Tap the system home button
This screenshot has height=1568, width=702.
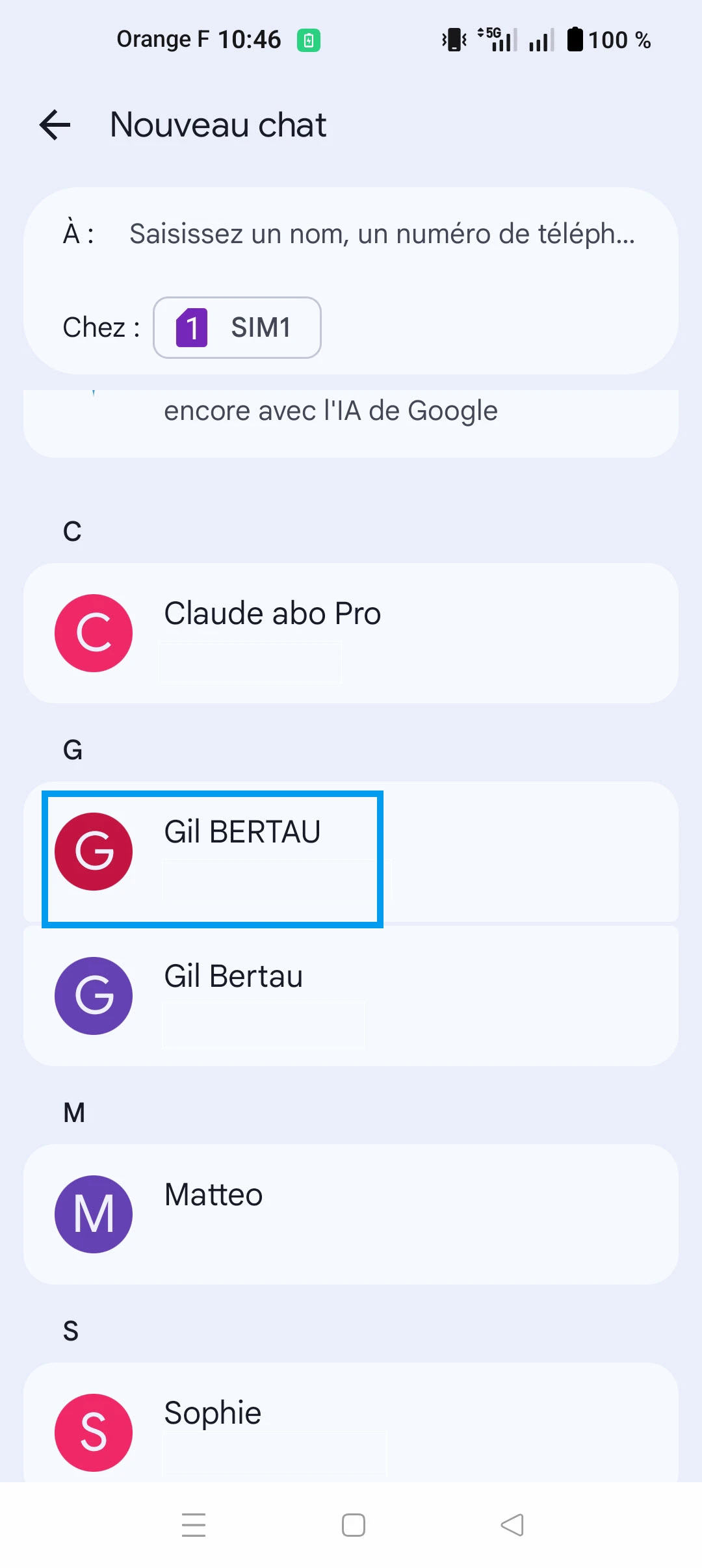[x=353, y=1525]
